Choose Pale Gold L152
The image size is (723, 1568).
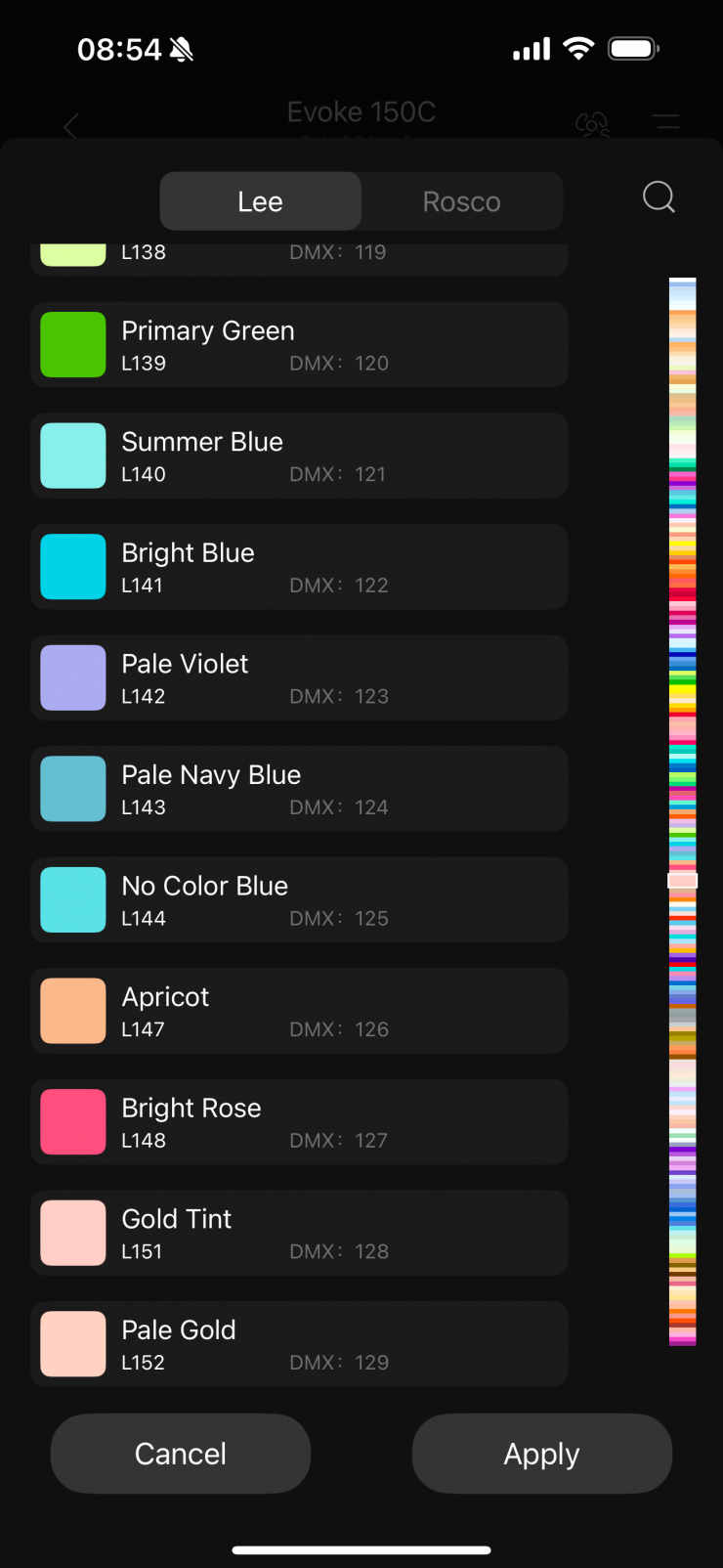(x=299, y=1343)
